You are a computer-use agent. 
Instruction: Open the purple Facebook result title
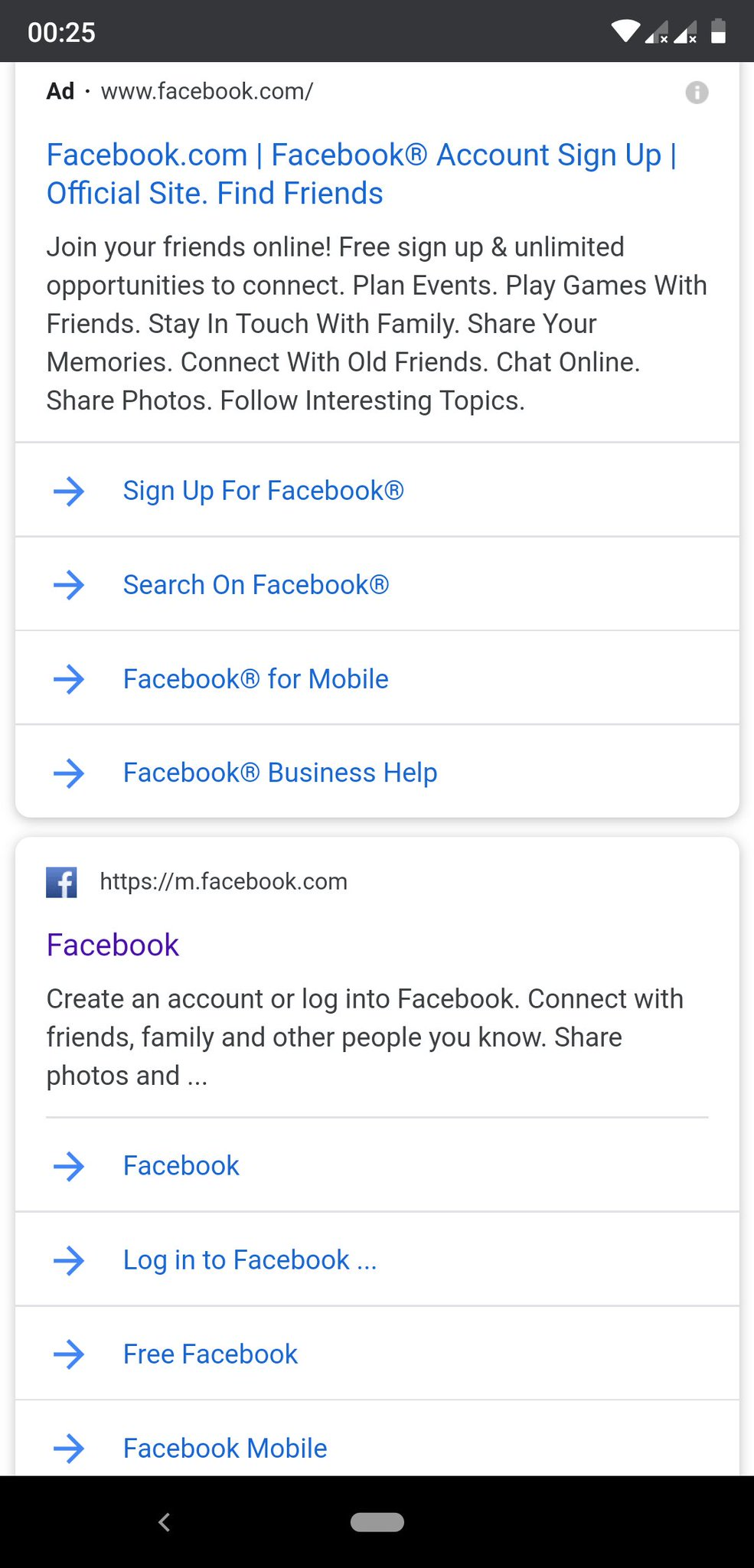pyautogui.click(x=113, y=945)
